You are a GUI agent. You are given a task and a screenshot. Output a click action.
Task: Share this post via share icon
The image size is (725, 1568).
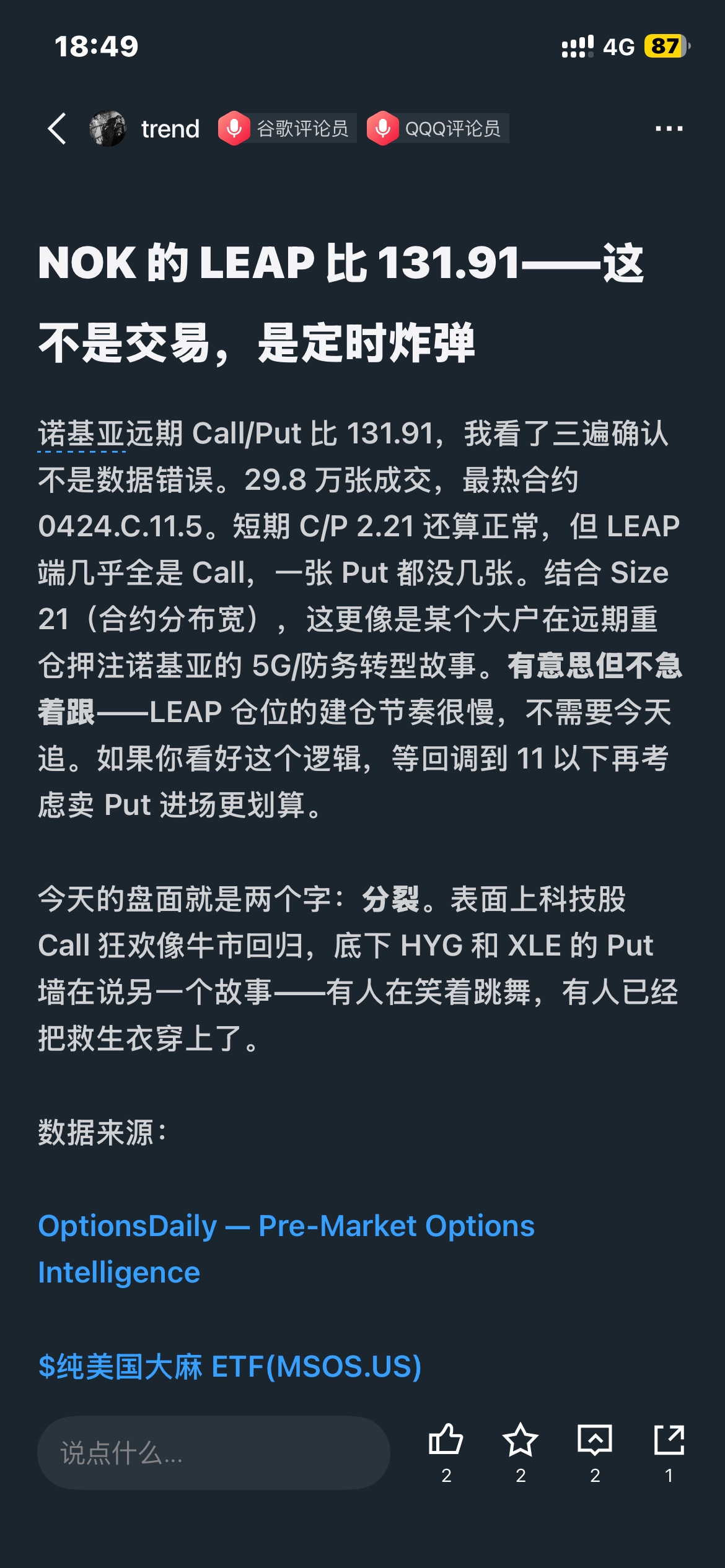[x=669, y=1452]
